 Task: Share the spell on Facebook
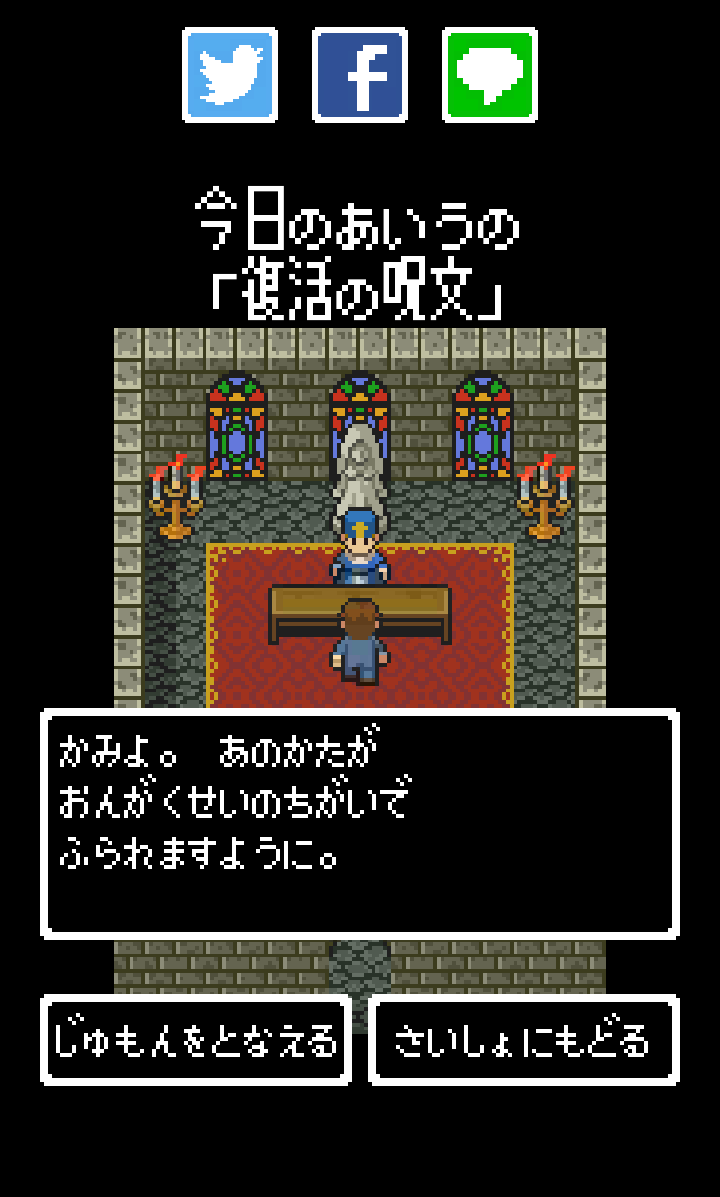pos(360,75)
